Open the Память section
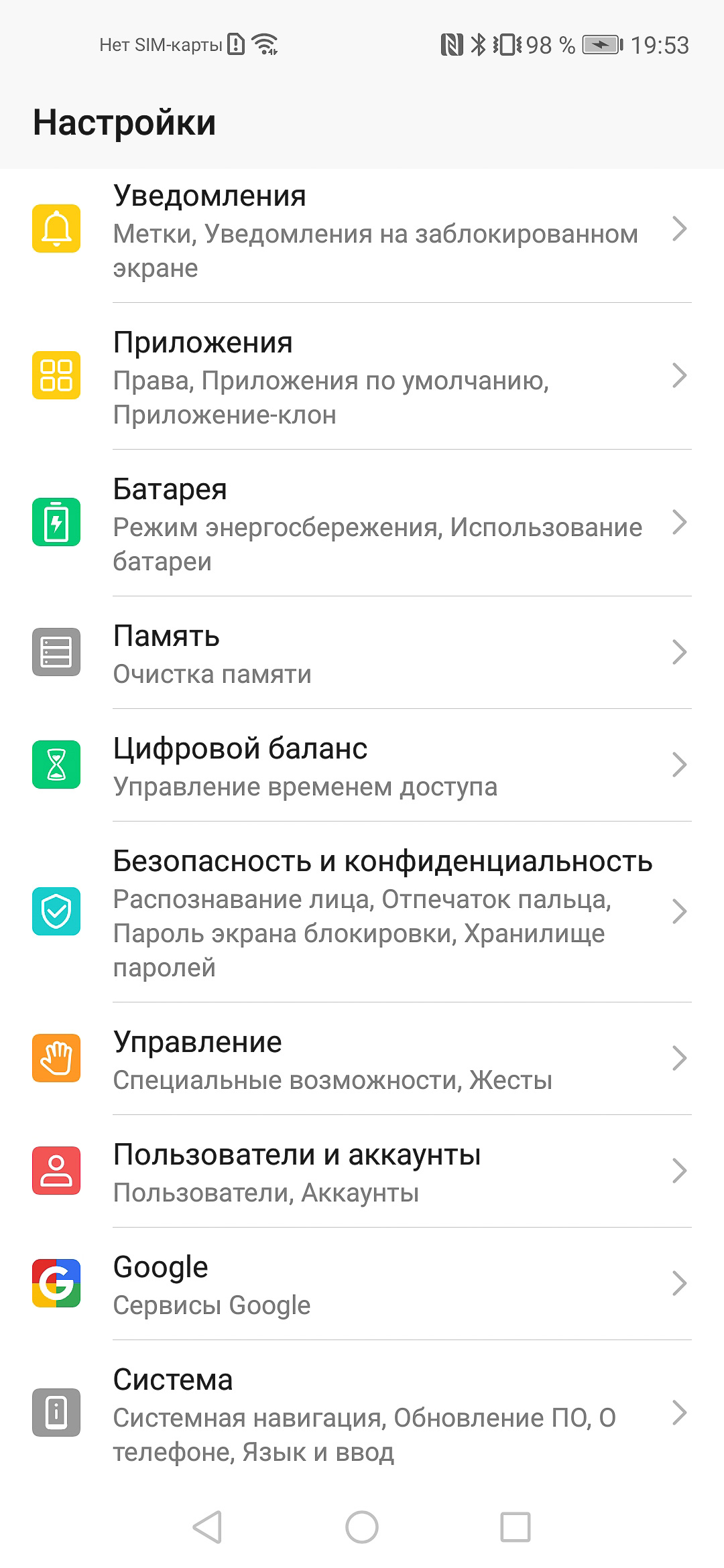Screen dimensions: 724x1568 click(362, 653)
